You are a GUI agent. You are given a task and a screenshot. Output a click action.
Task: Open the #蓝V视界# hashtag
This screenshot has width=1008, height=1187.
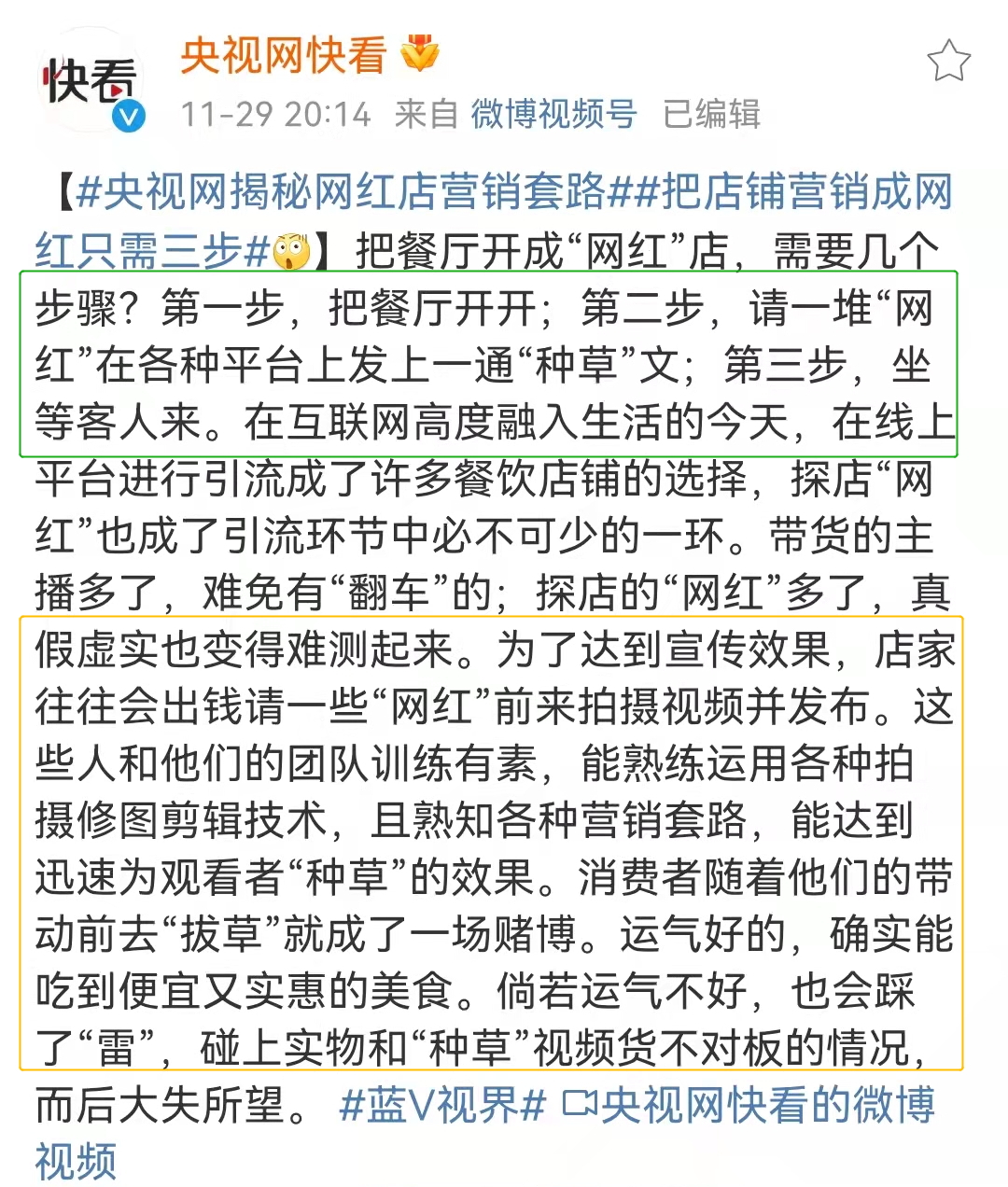click(x=442, y=1106)
